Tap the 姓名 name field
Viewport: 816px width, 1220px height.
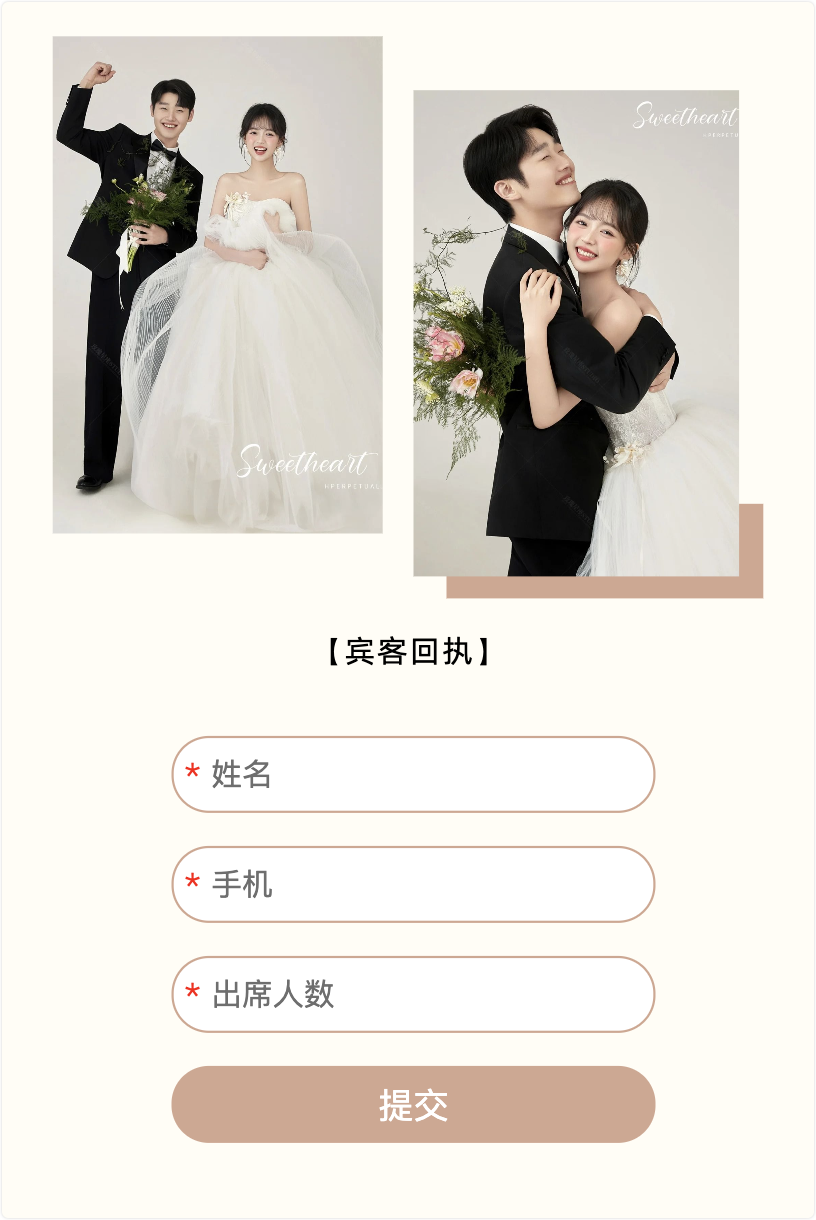pos(413,775)
